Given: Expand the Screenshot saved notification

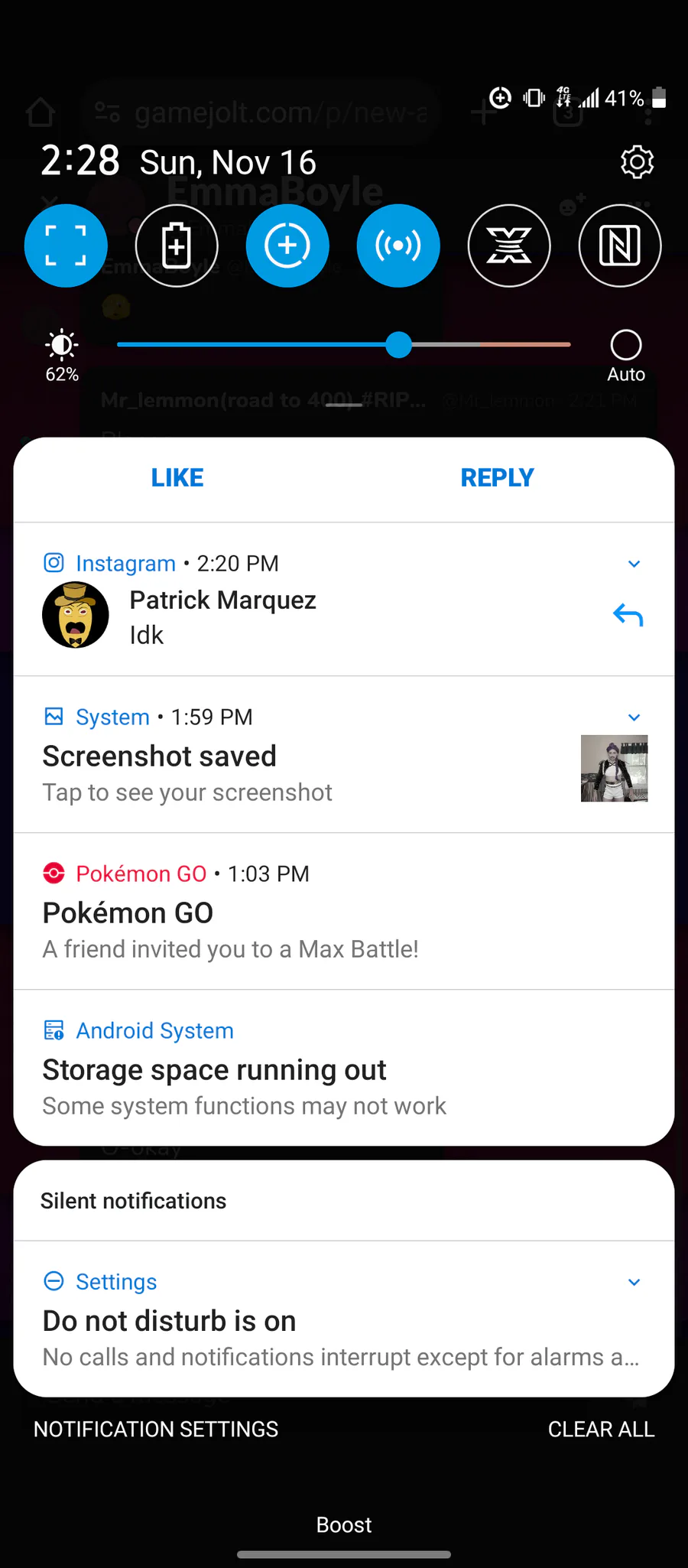Looking at the screenshot, I should tap(634, 717).
